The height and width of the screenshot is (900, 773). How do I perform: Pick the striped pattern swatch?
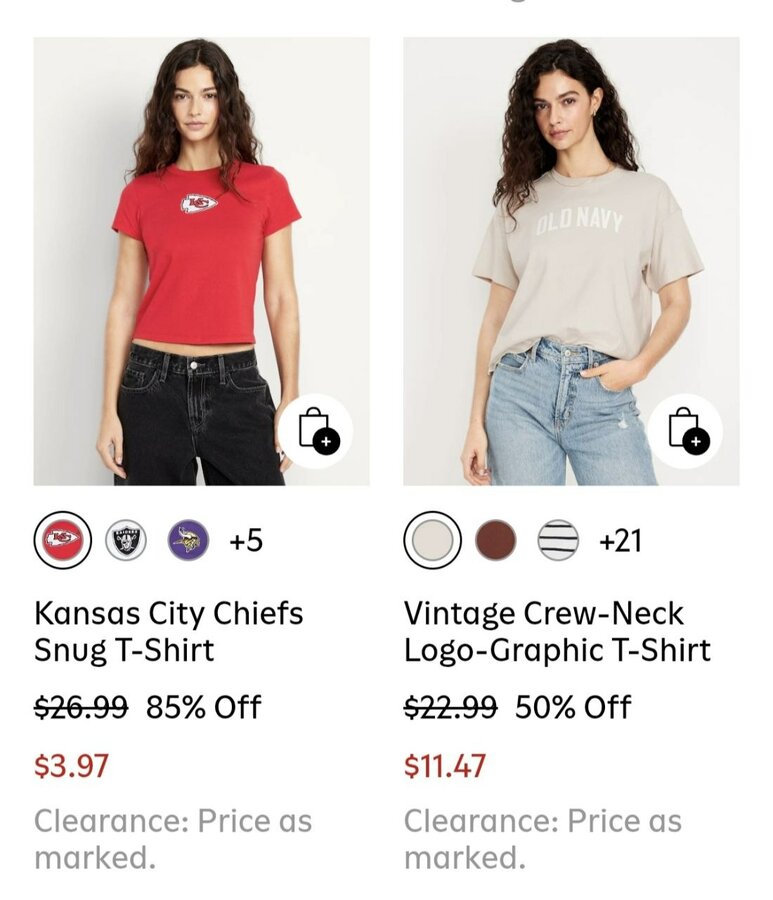tap(558, 541)
